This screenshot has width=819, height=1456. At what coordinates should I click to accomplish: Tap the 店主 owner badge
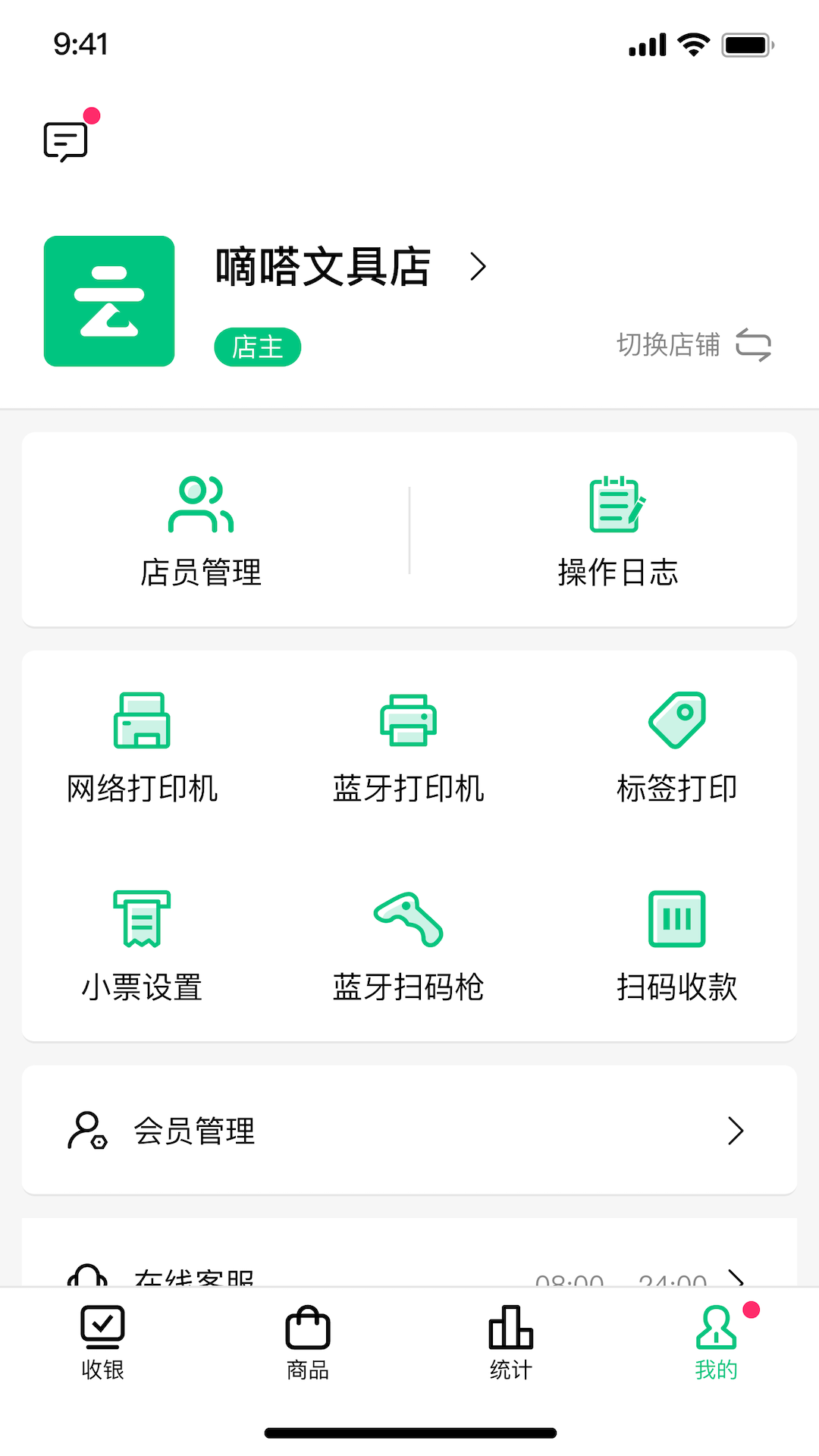(x=256, y=346)
